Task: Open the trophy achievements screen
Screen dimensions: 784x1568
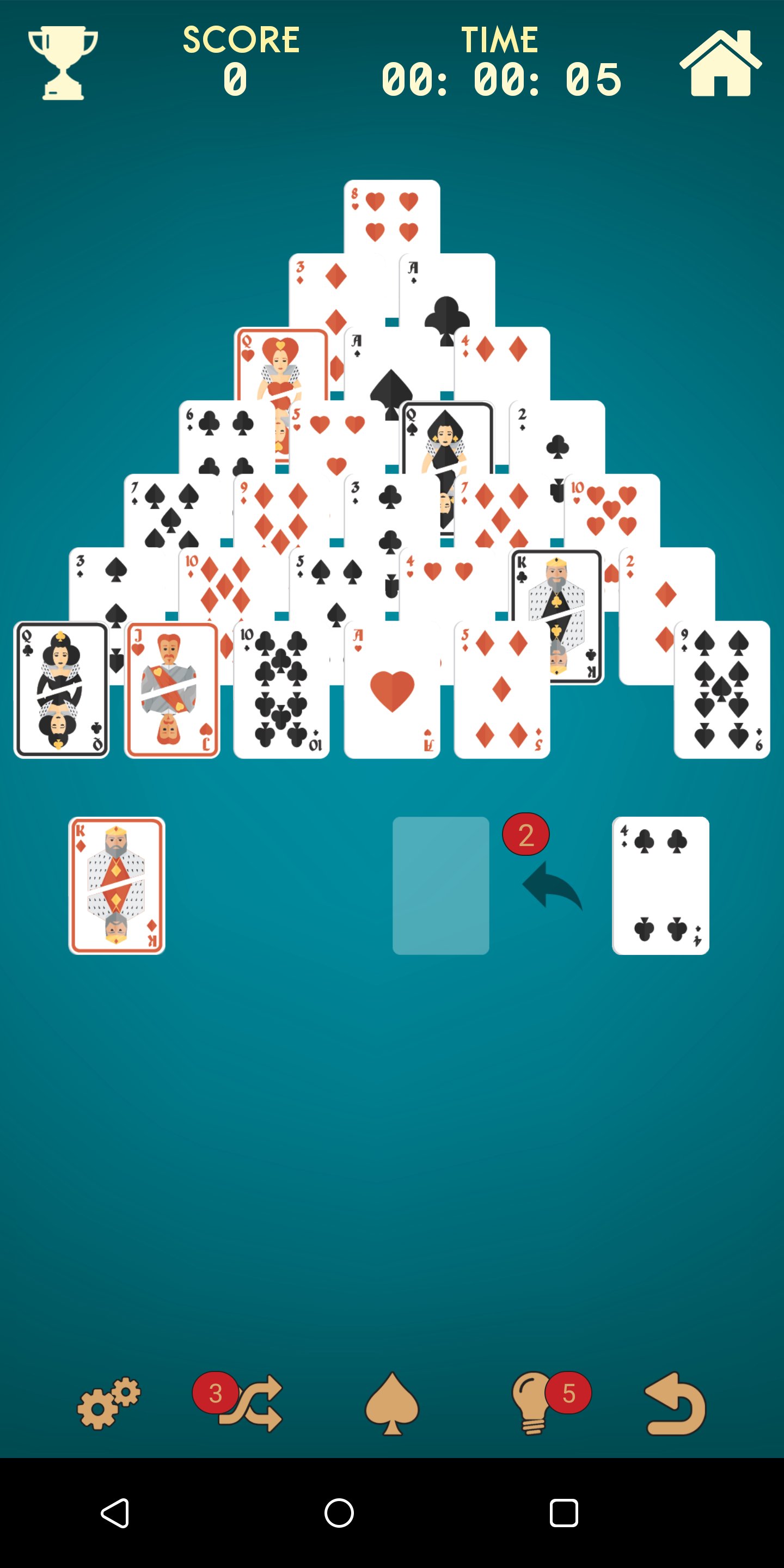Action: click(x=63, y=63)
